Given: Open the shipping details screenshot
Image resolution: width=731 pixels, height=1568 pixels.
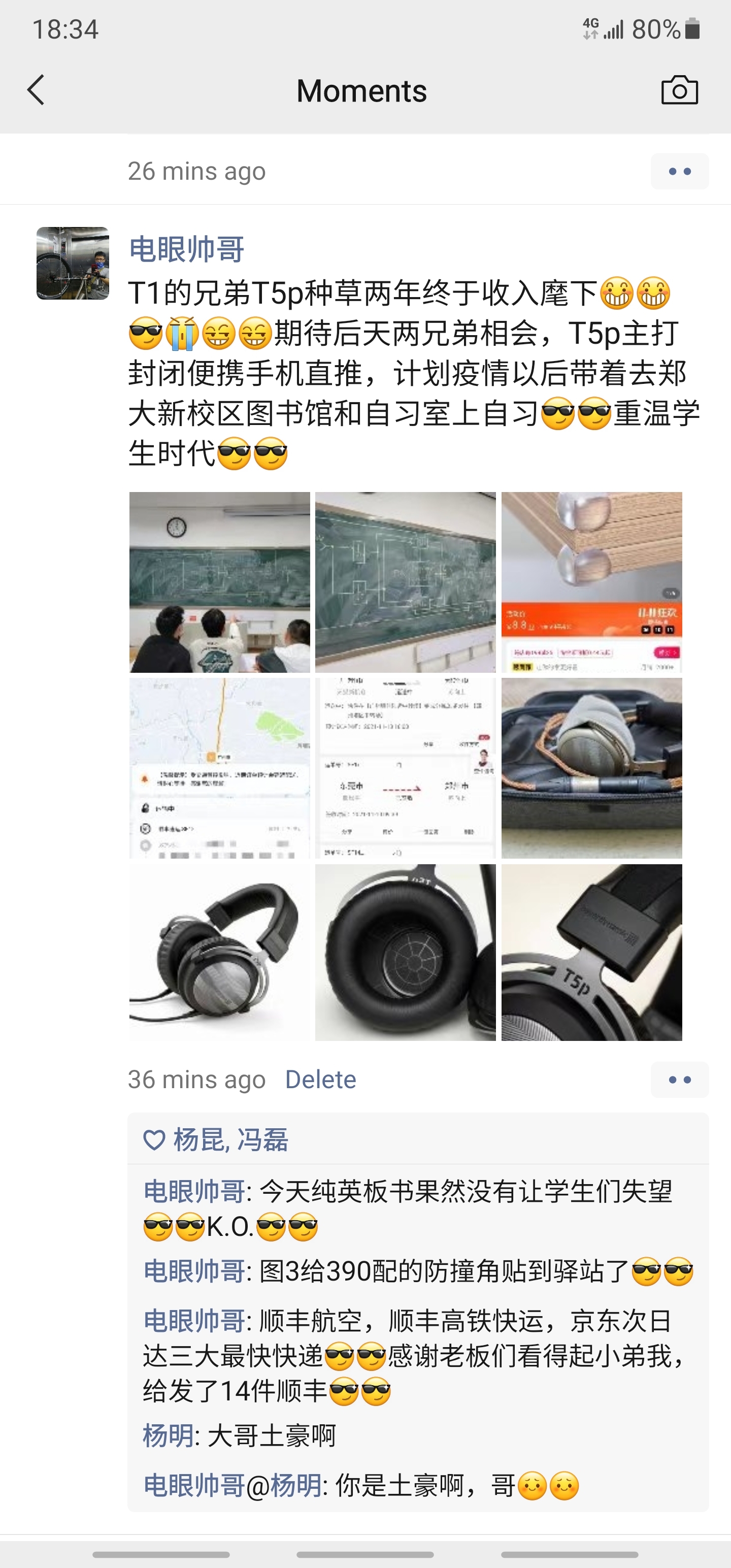Looking at the screenshot, I should 406,768.
